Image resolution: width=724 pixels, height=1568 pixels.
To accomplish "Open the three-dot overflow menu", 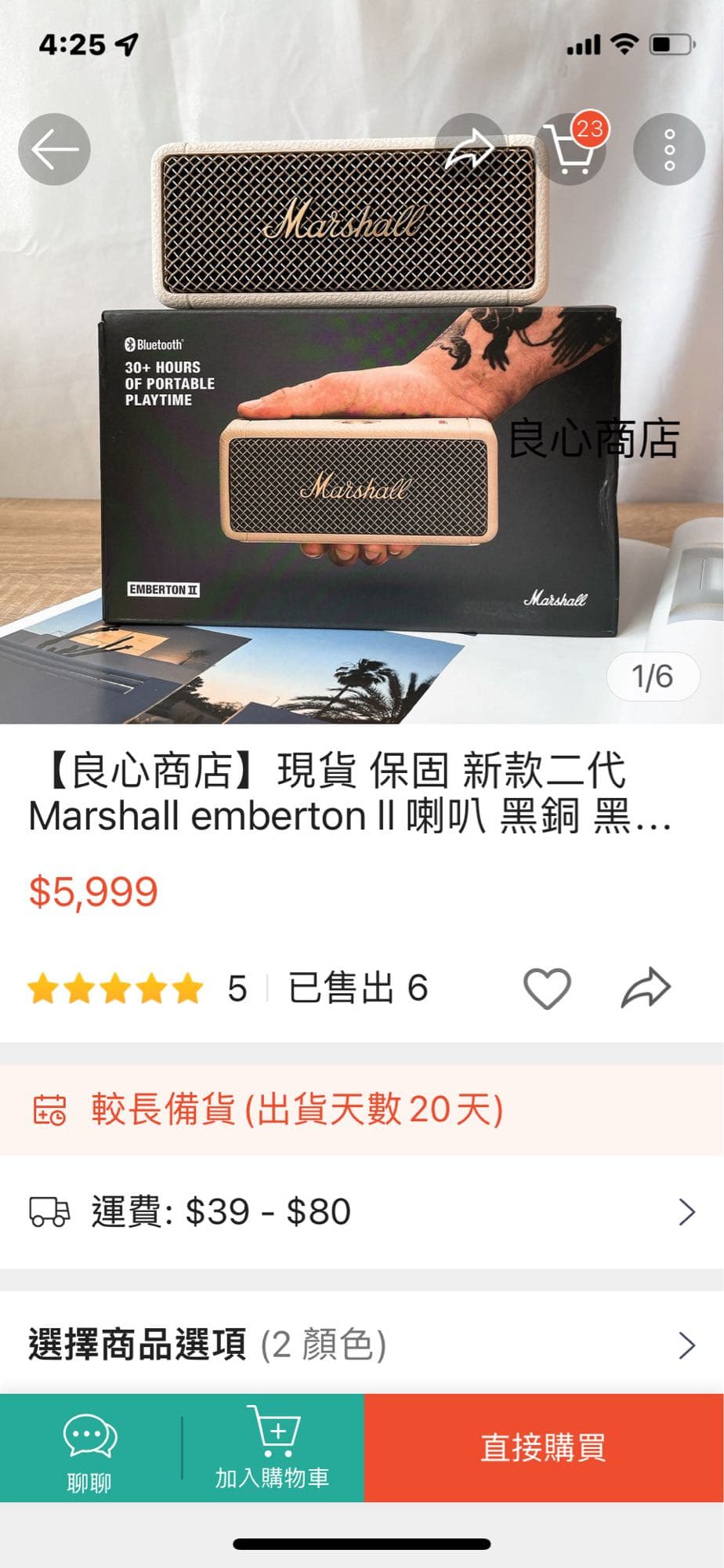I will 670,148.
